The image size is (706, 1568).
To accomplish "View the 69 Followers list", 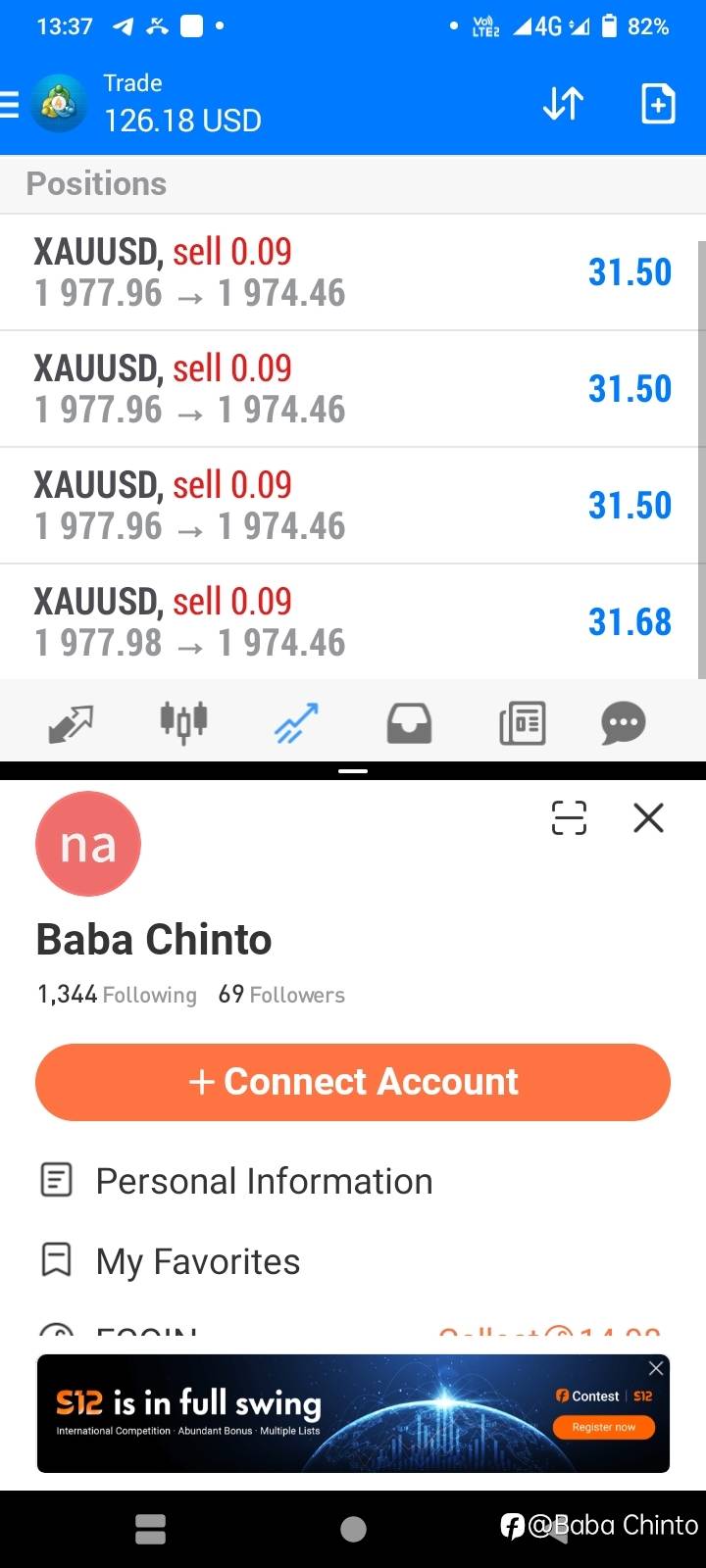I will pyautogui.click(x=281, y=995).
